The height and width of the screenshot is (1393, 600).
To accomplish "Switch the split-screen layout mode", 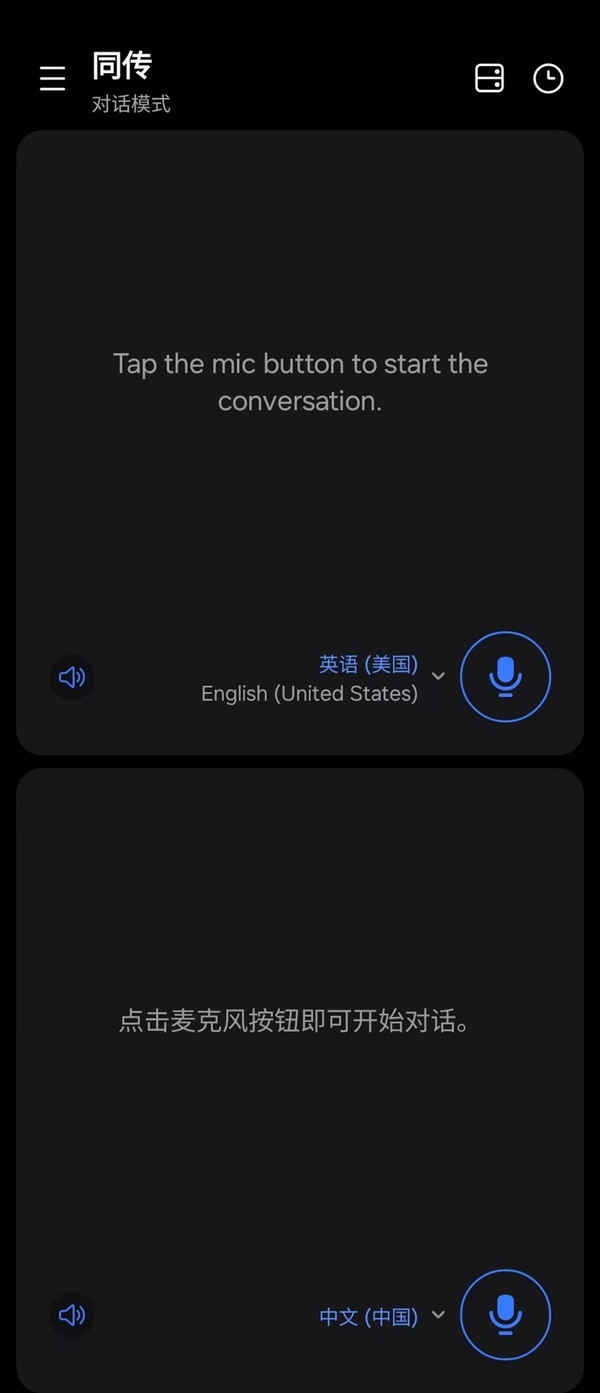I will 489,79.
